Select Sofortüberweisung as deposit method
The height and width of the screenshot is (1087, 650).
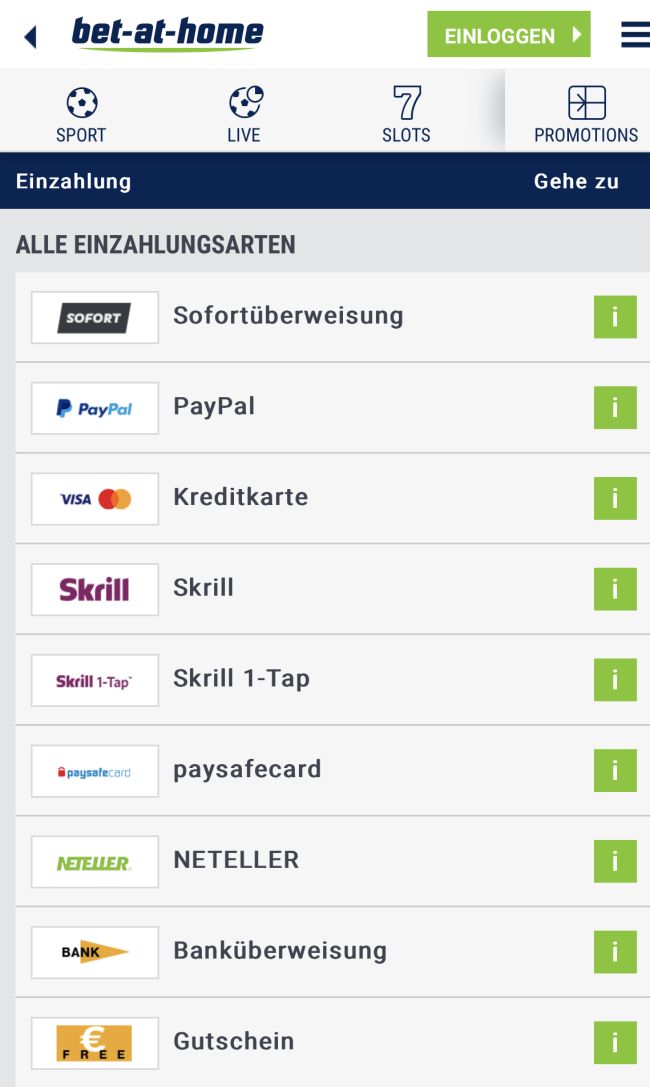288,316
